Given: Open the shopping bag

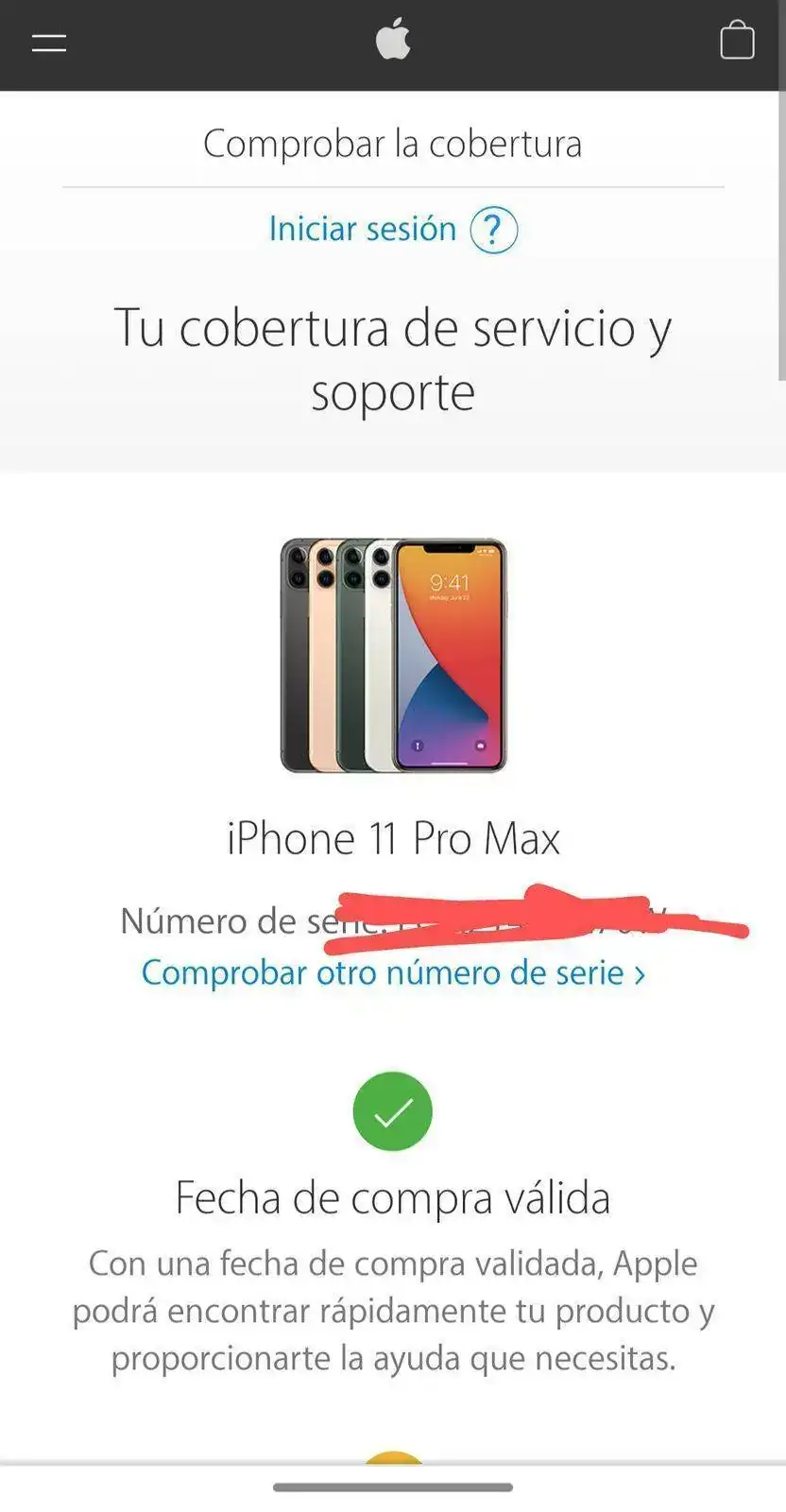Looking at the screenshot, I should point(737,41).
